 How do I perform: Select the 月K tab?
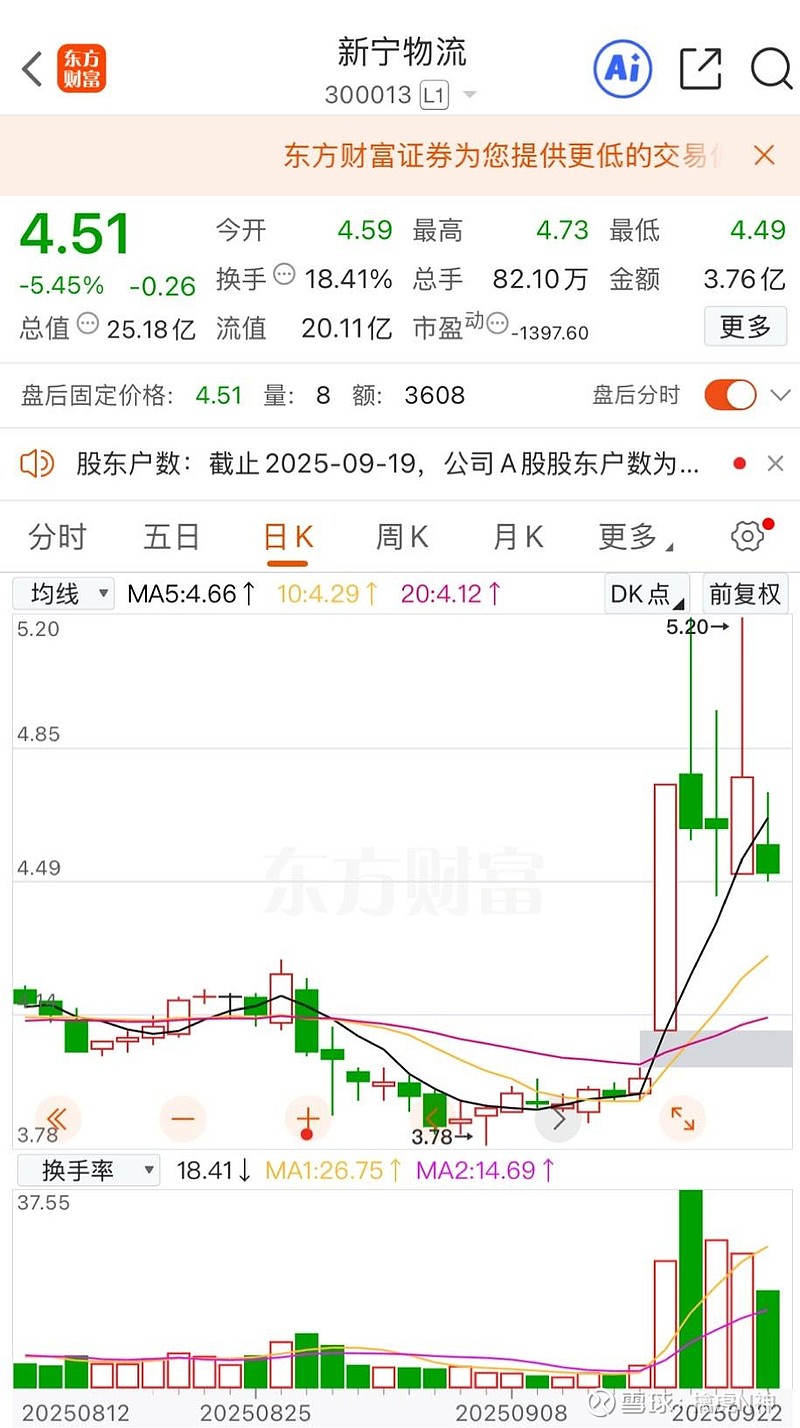click(518, 537)
